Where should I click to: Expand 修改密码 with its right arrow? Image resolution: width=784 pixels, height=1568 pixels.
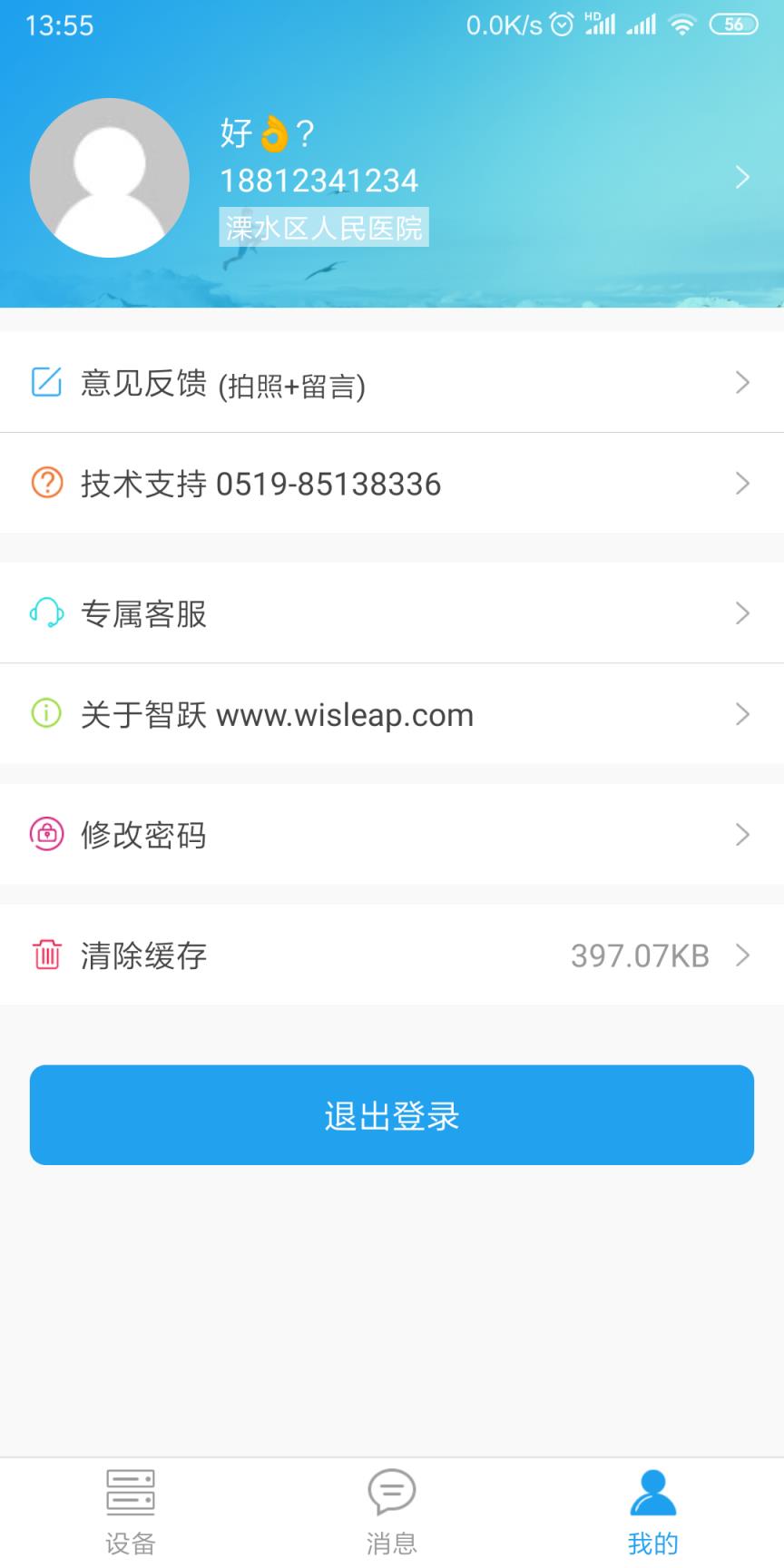742,834
